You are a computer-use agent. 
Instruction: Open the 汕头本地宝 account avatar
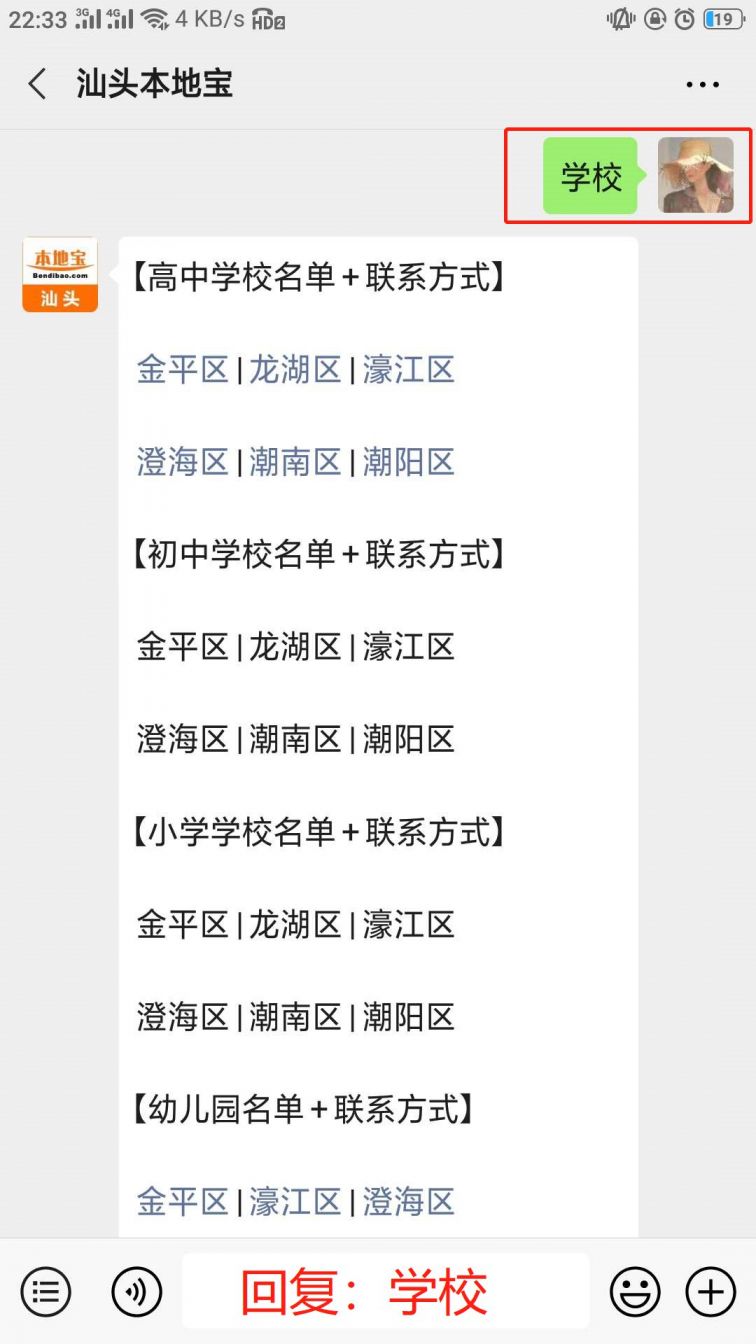tap(60, 274)
